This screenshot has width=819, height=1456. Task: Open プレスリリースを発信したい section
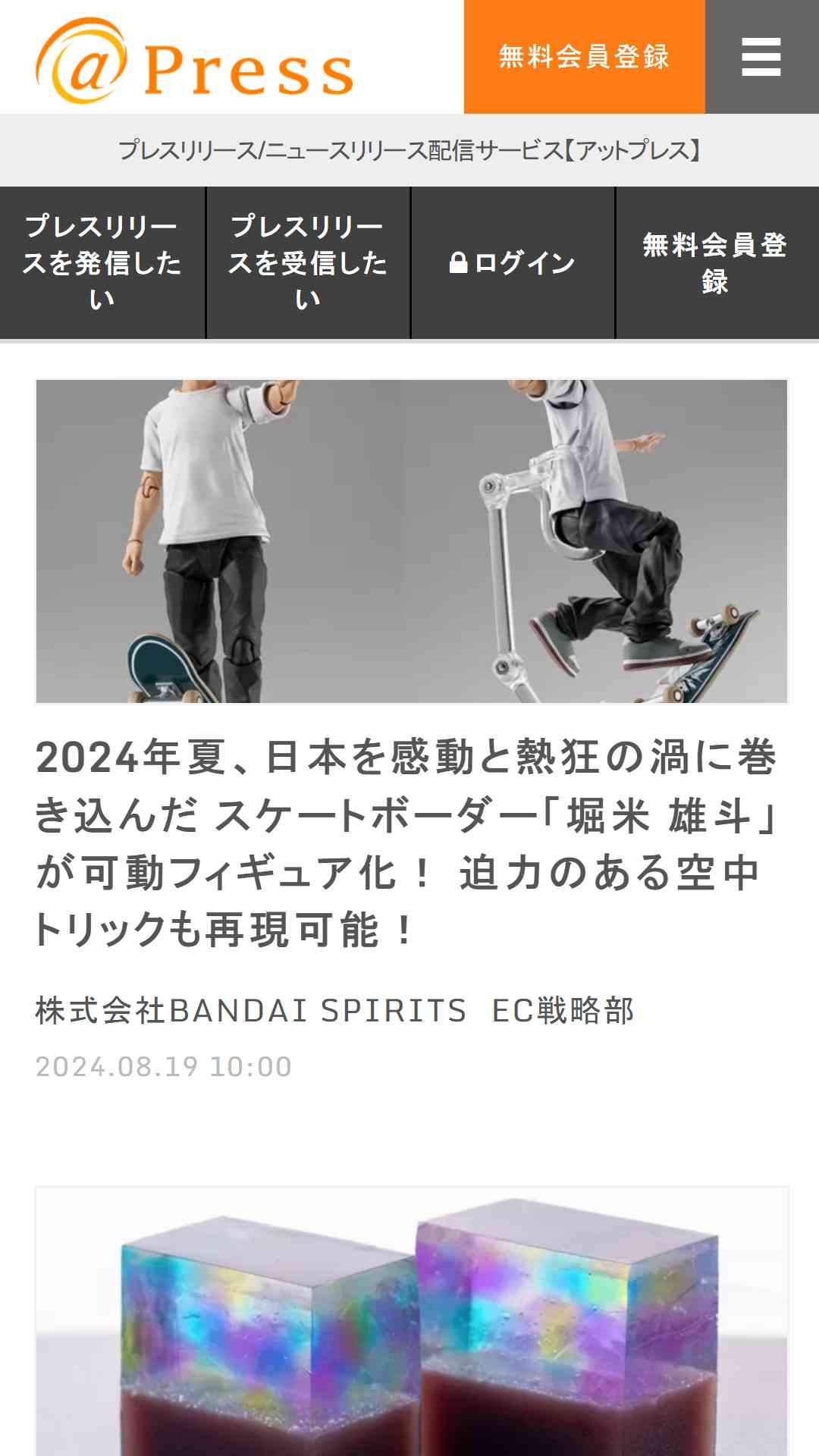pos(102,262)
